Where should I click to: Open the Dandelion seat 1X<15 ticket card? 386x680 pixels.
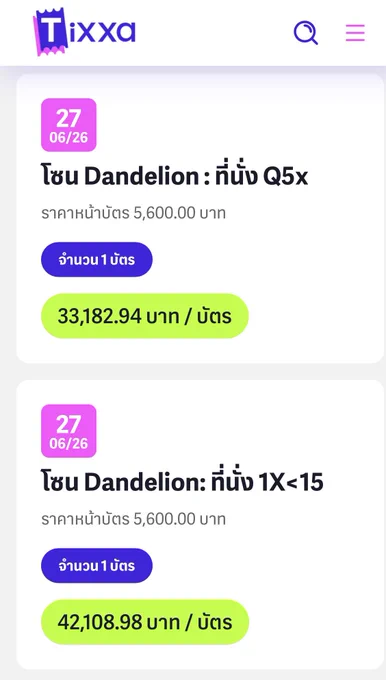[x=200, y=524]
